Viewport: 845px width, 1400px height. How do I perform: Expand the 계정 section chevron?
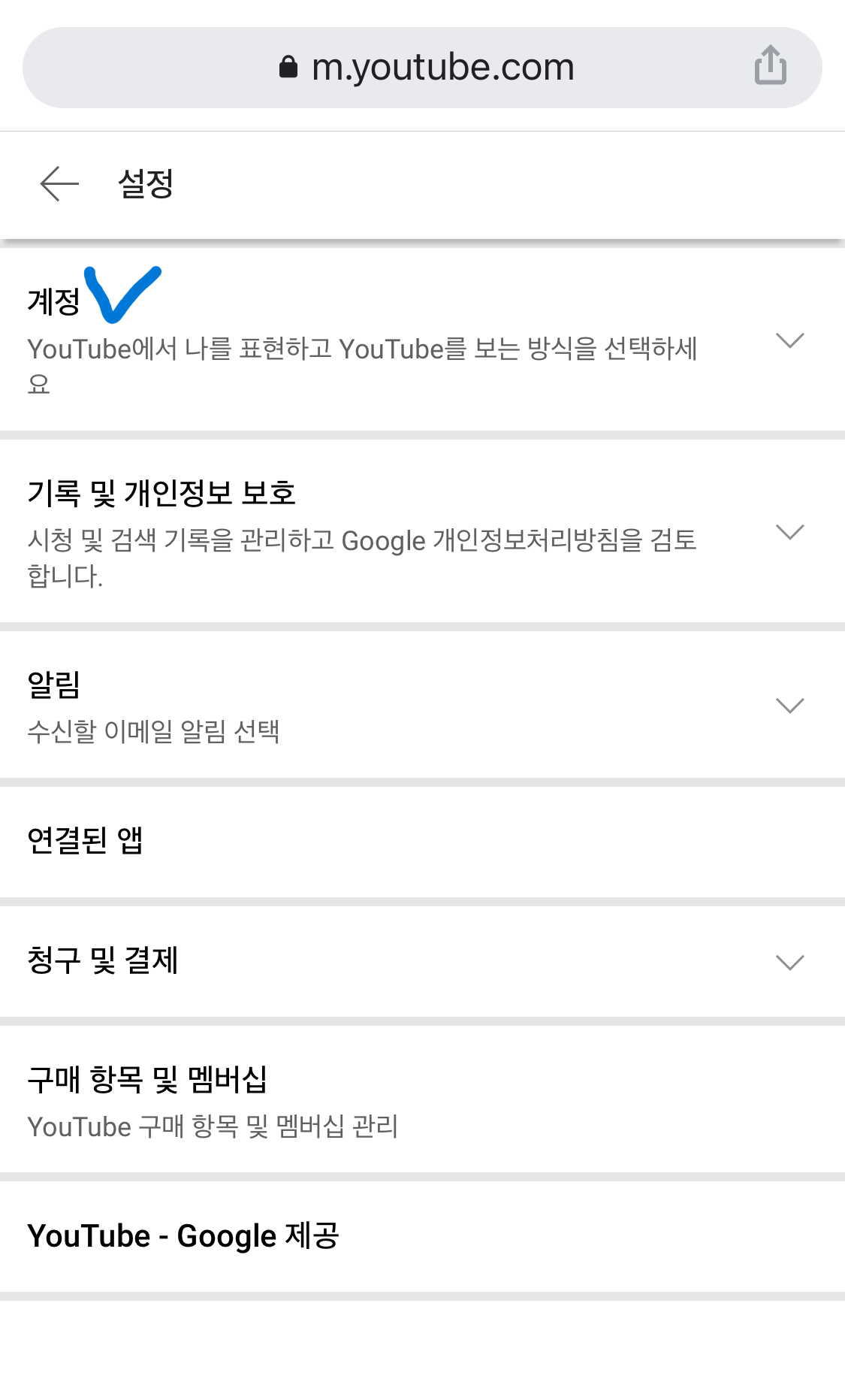[789, 342]
